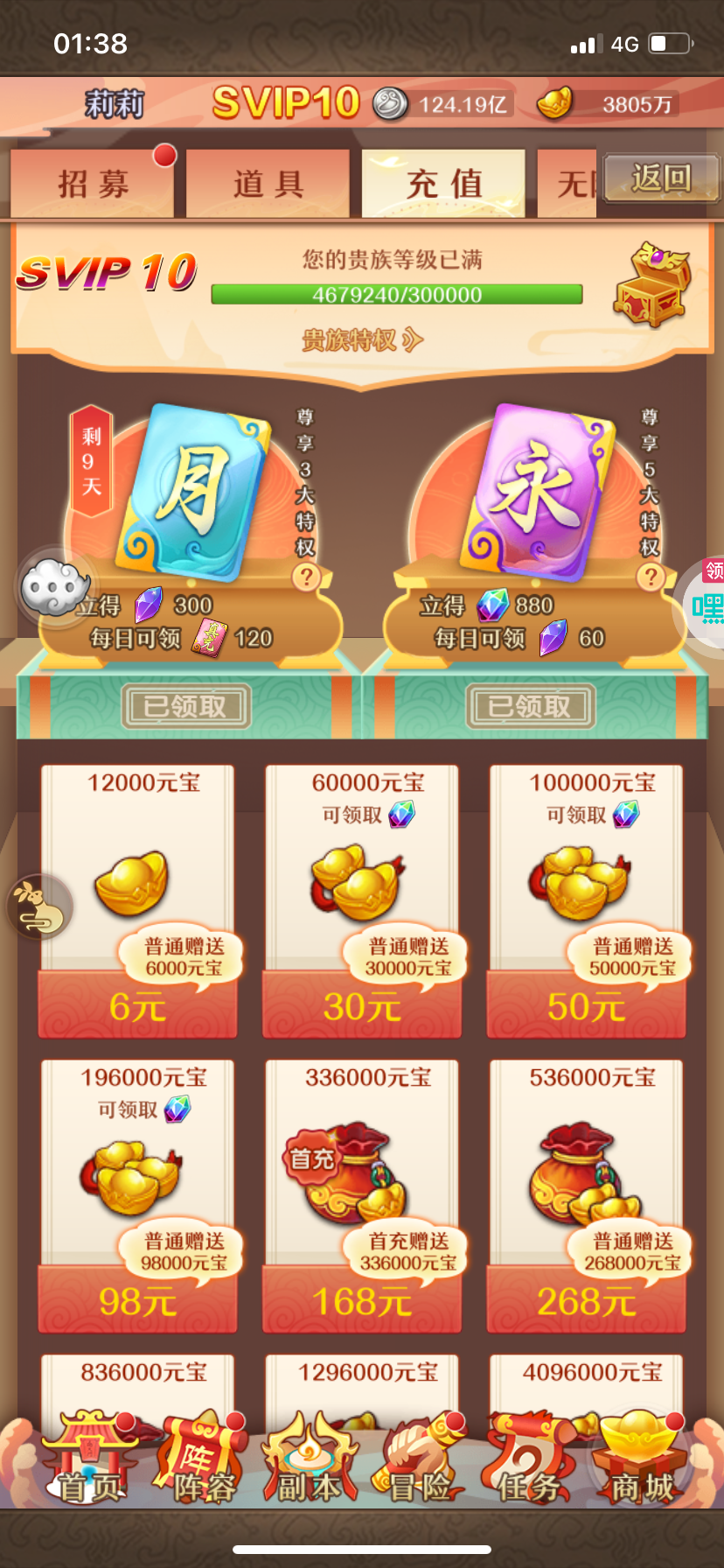
Task: Switch to the 招募 tab
Action: [92, 184]
